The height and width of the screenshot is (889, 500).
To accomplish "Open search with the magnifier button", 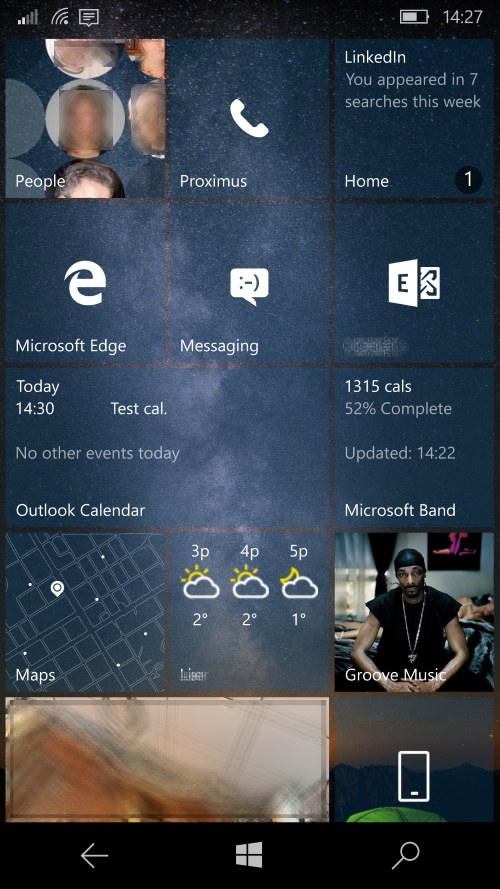I will point(405,855).
